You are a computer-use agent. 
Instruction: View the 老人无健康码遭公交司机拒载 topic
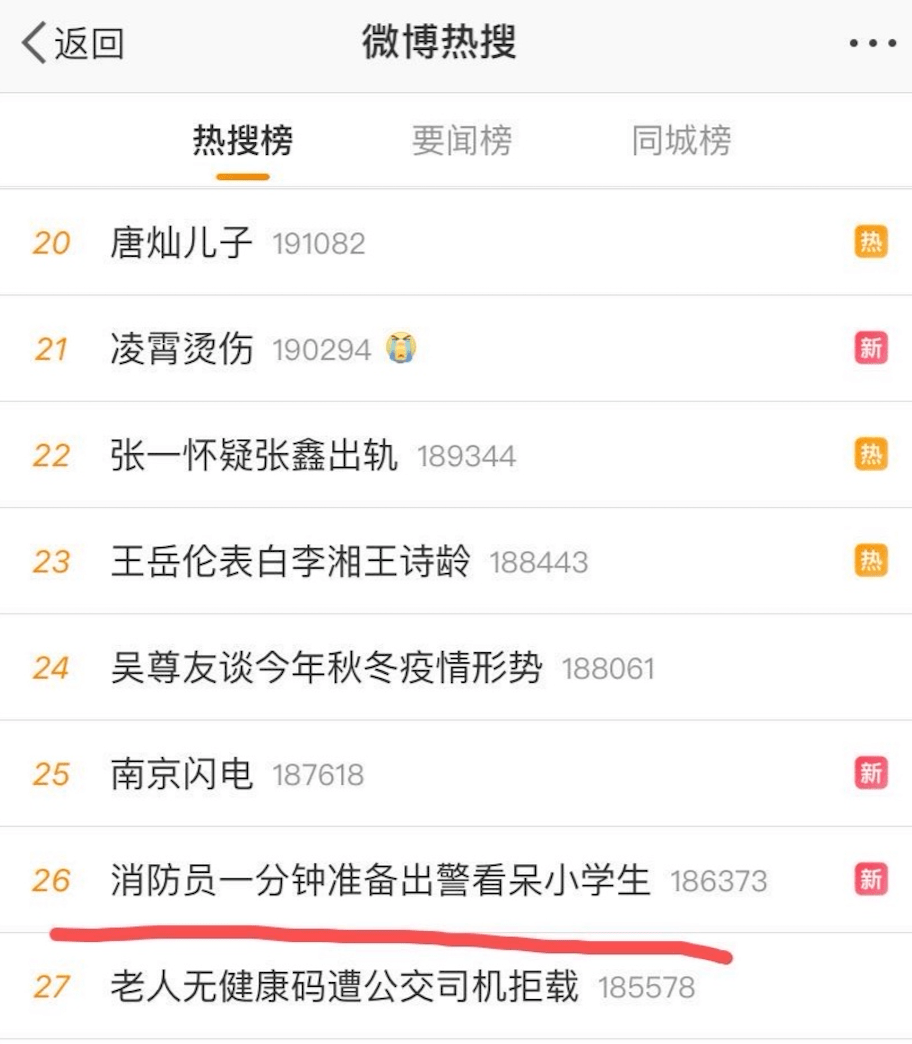344,988
